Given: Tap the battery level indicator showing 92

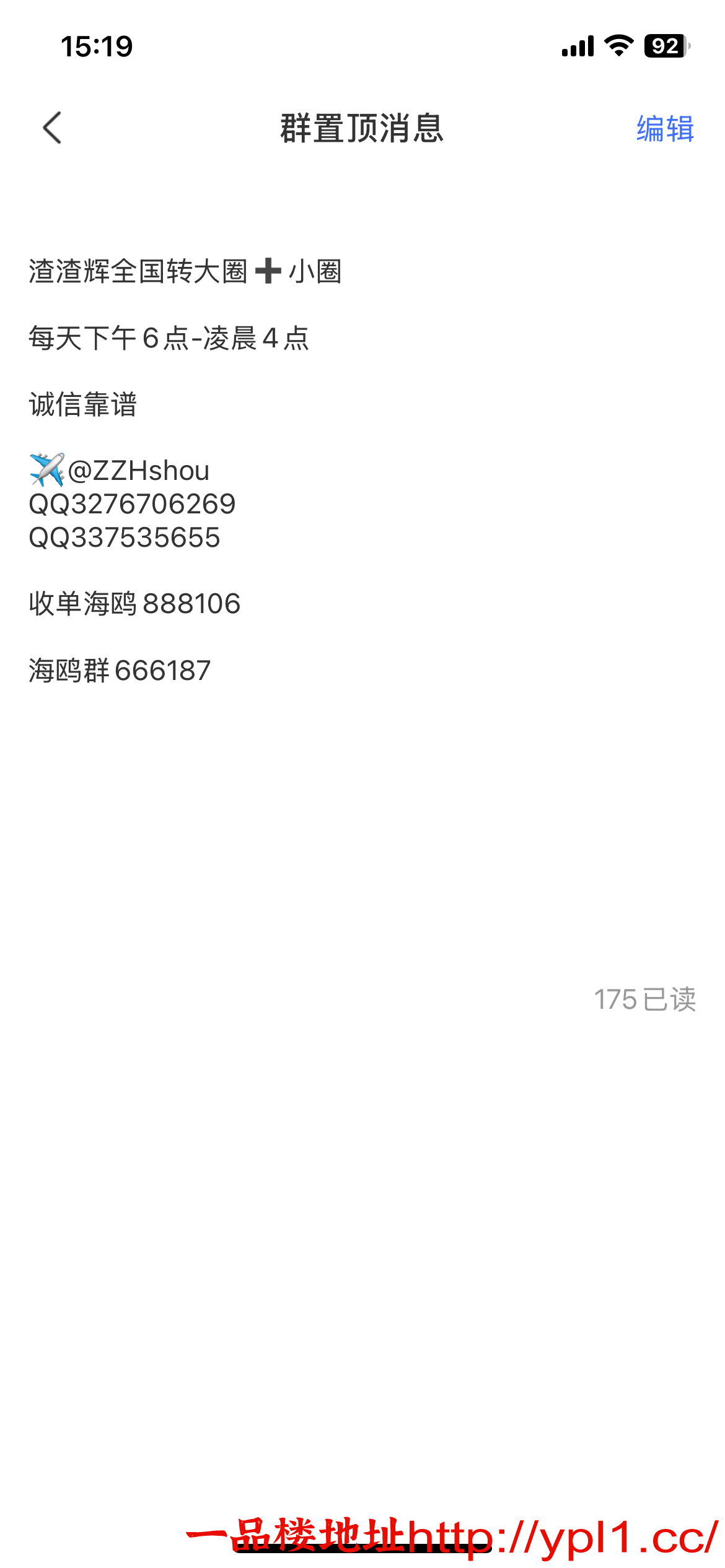Looking at the screenshot, I should pyautogui.click(x=664, y=45).
